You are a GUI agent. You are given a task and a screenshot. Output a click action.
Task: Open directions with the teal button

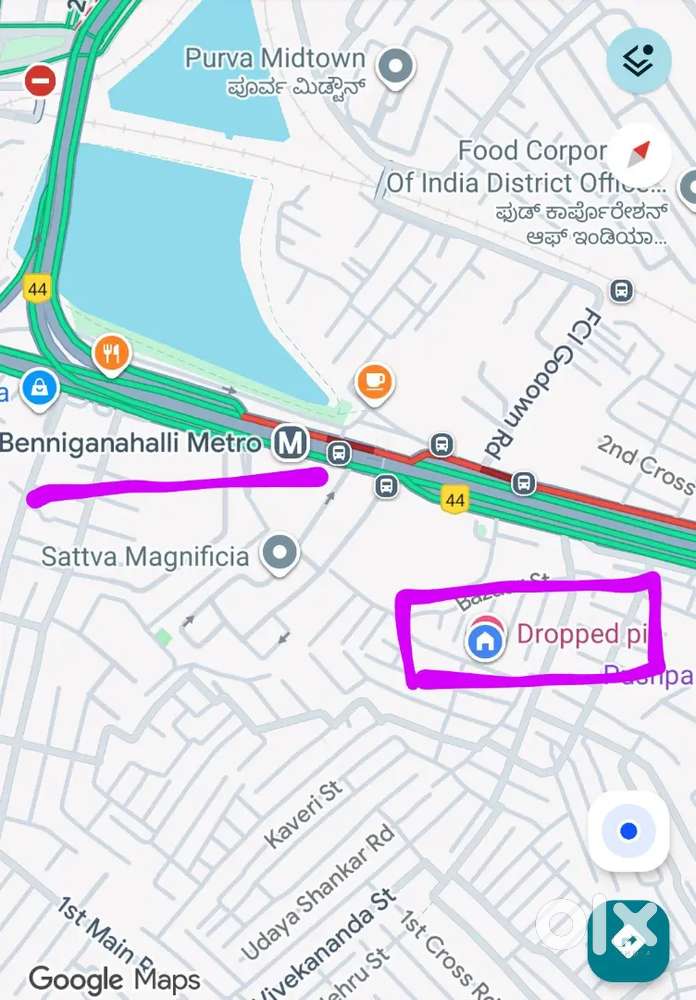(x=628, y=941)
